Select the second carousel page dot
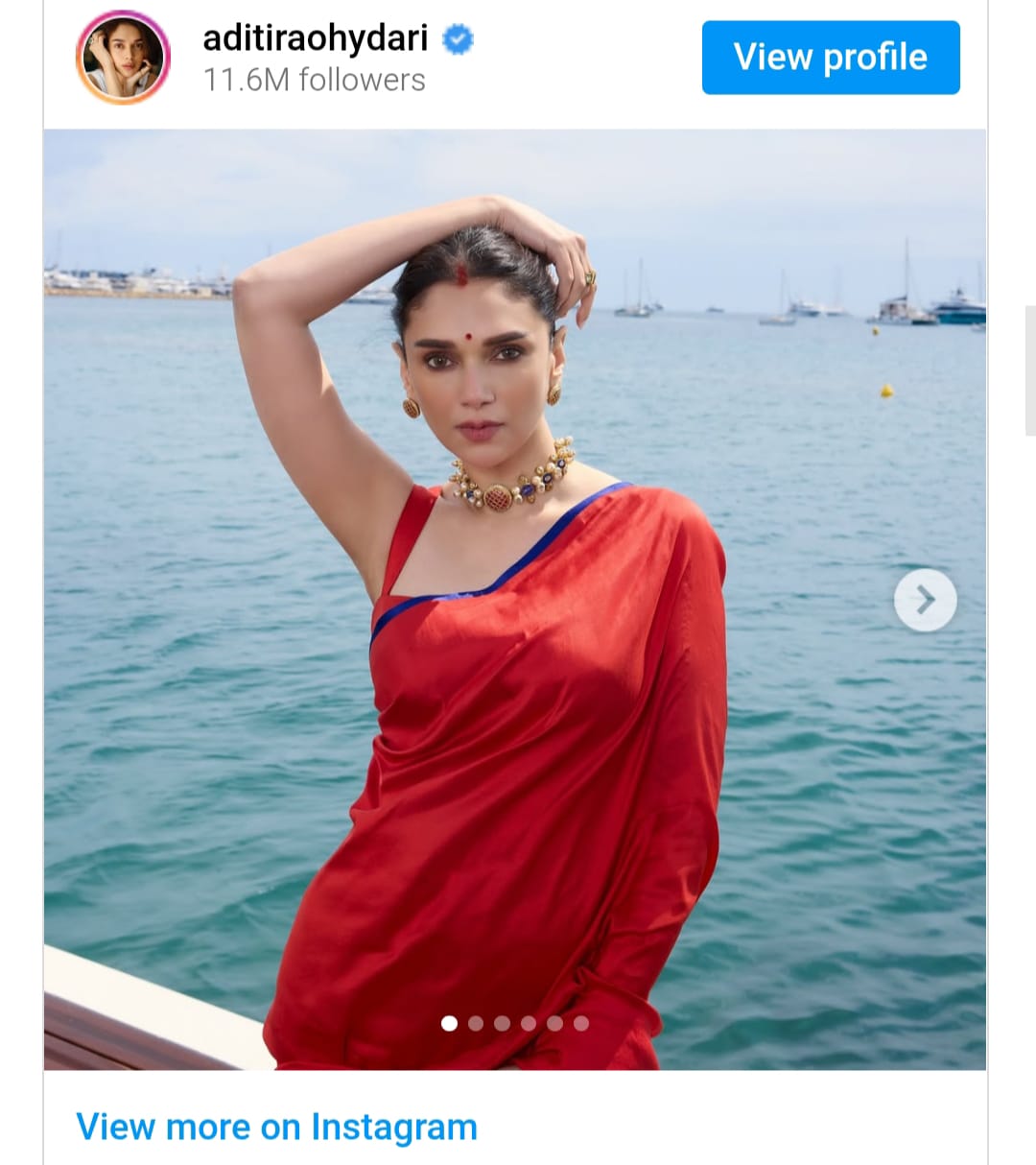1036x1165 pixels. pyautogui.click(x=476, y=1024)
